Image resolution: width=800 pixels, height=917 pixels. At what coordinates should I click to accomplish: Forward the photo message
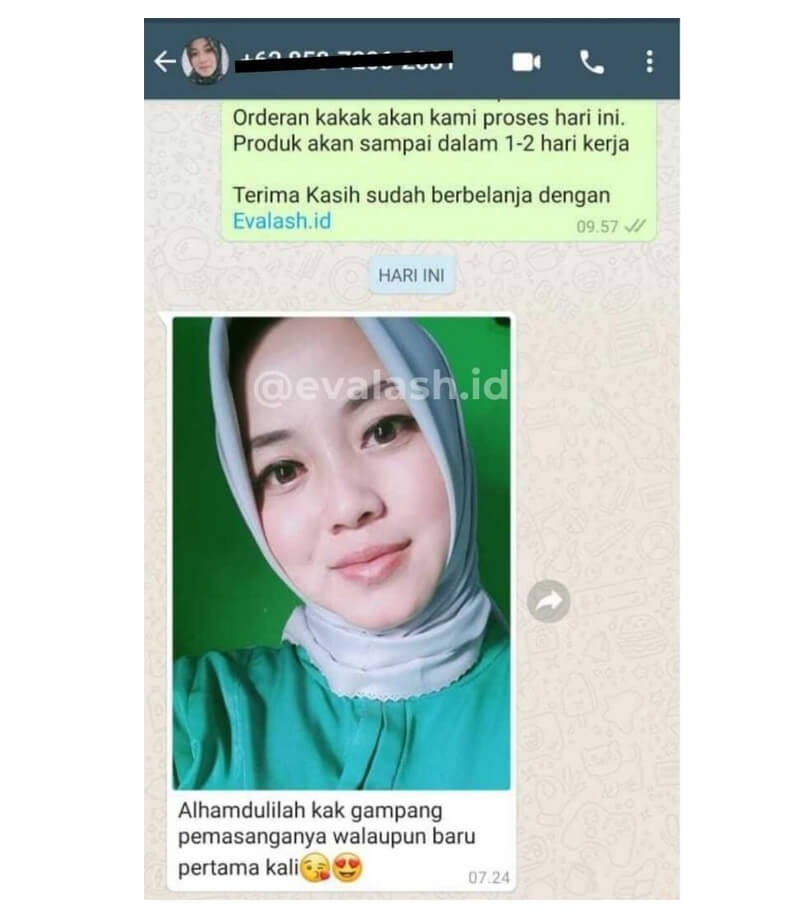[x=548, y=601]
